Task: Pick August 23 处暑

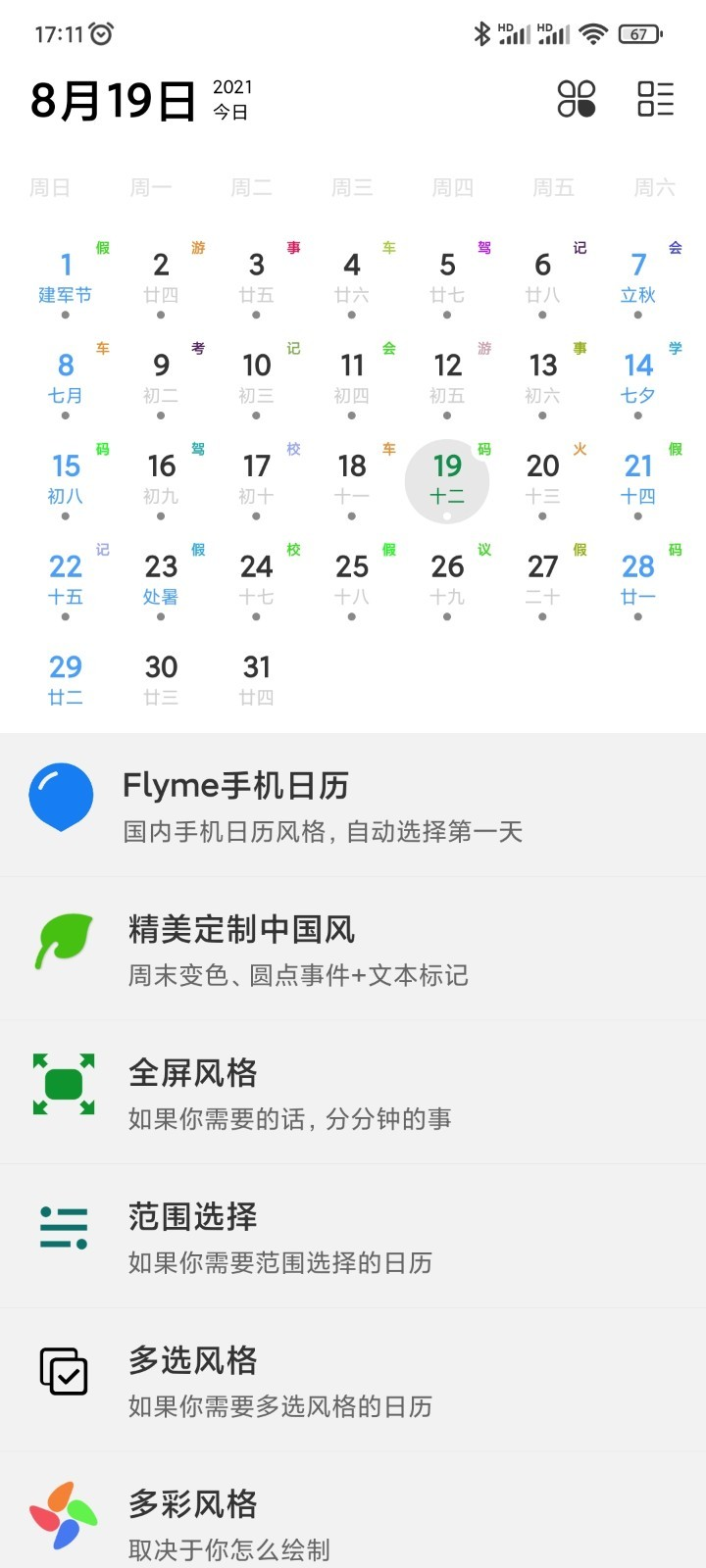Action: tap(161, 581)
